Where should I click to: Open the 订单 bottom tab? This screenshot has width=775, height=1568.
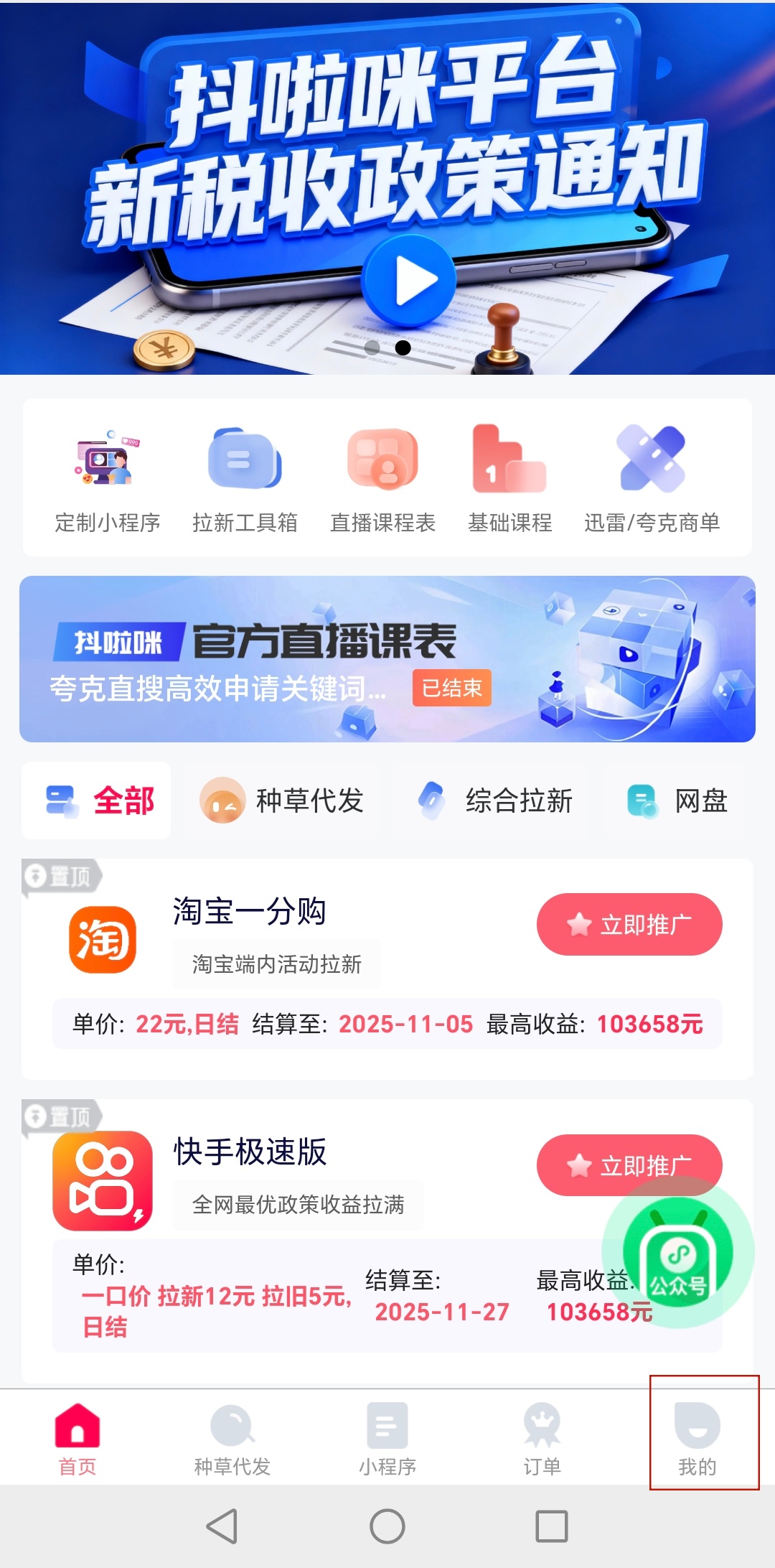pyautogui.click(x=542, y=1437)
